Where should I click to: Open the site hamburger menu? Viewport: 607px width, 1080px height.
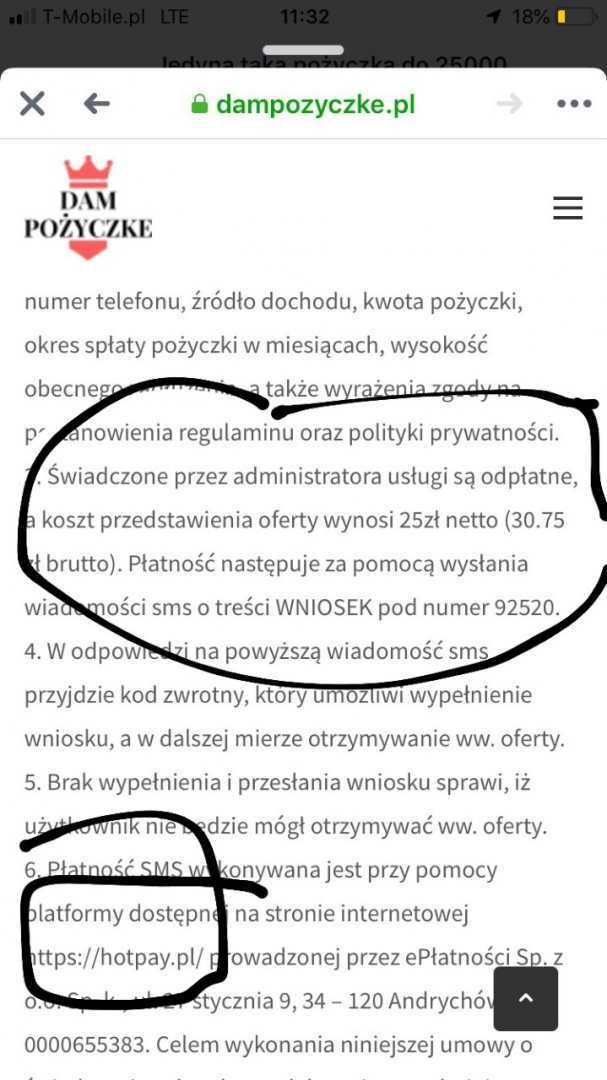click(567, 207)
